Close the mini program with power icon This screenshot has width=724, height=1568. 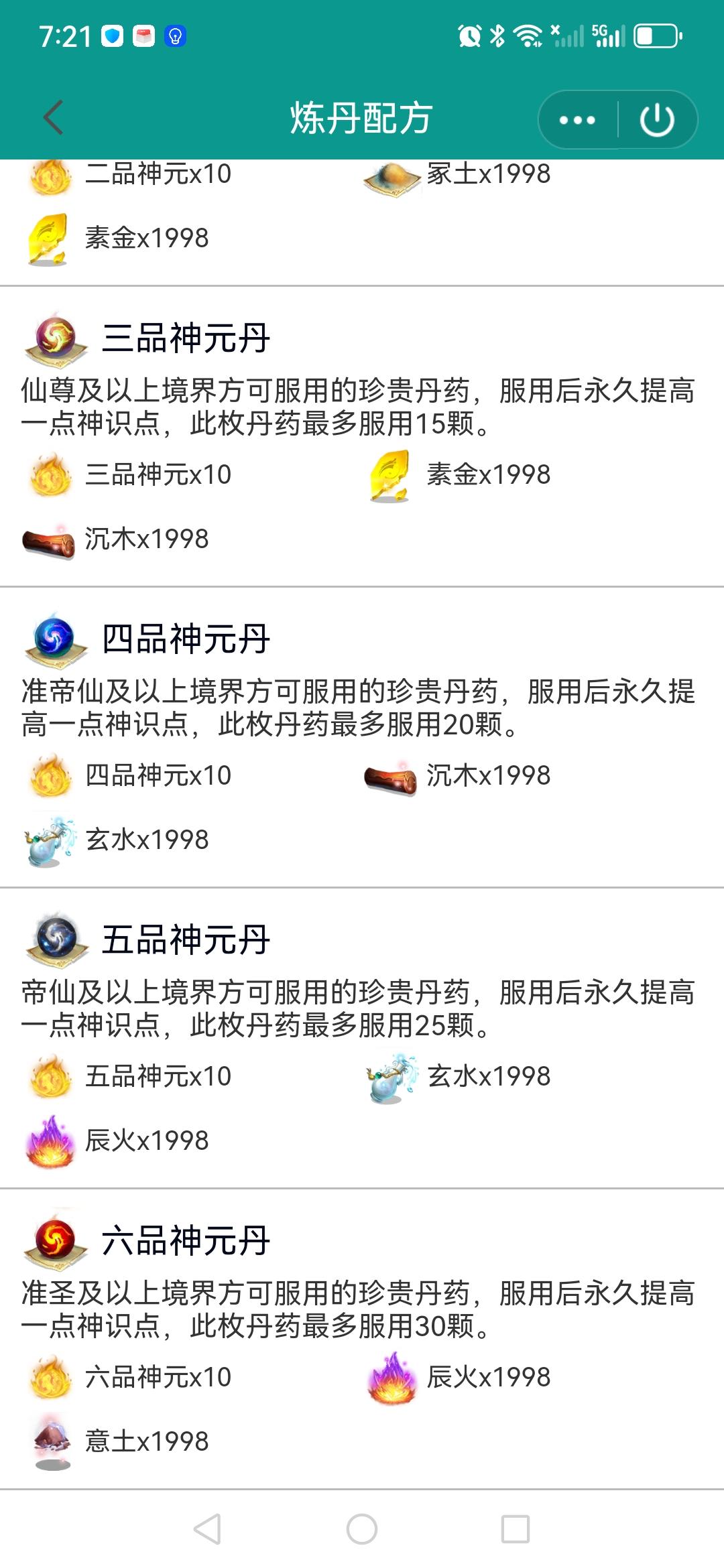pyautogui.click(x=656, y=120)
